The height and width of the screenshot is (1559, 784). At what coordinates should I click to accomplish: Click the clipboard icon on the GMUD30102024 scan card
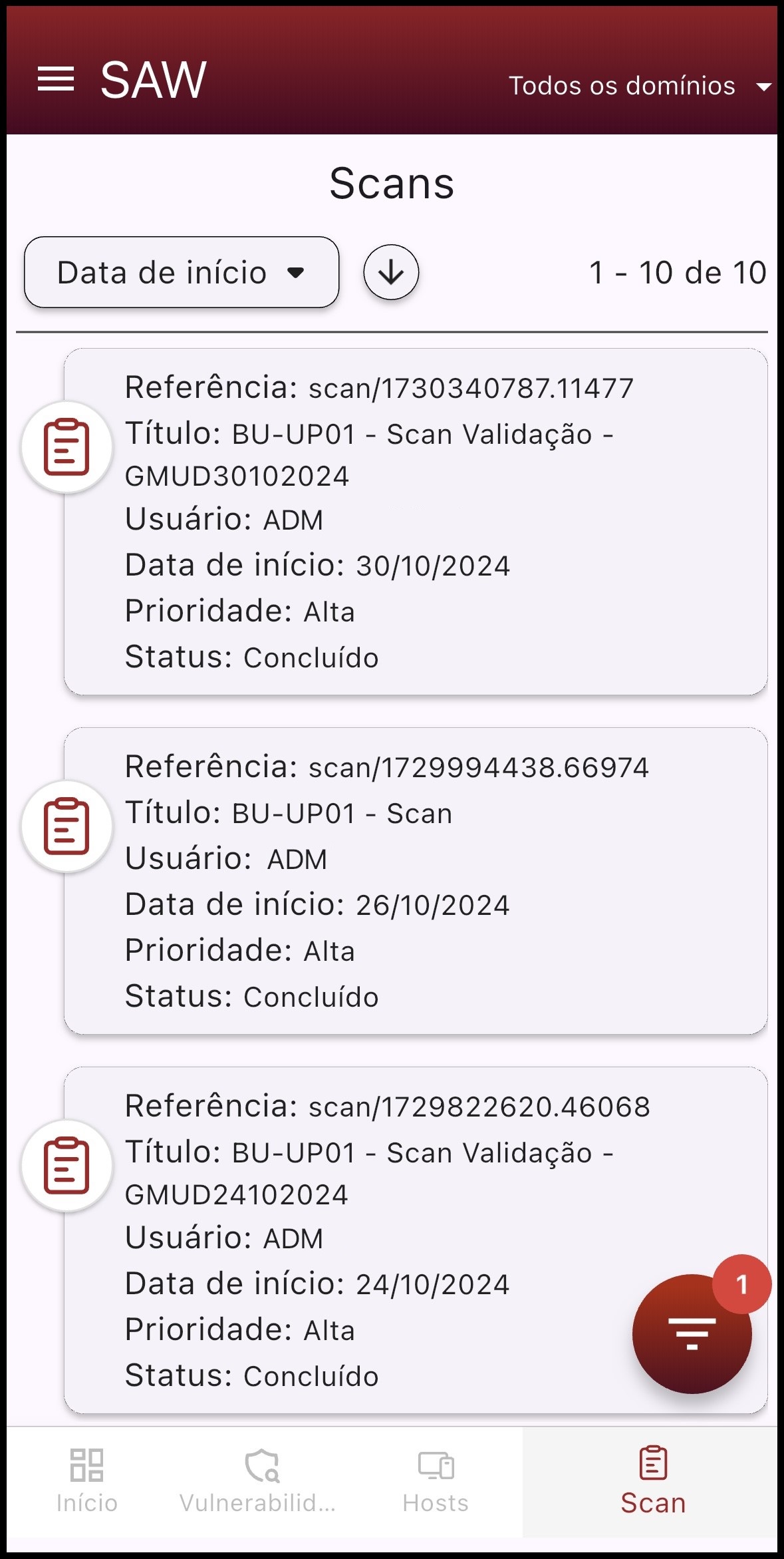point(66,447)
